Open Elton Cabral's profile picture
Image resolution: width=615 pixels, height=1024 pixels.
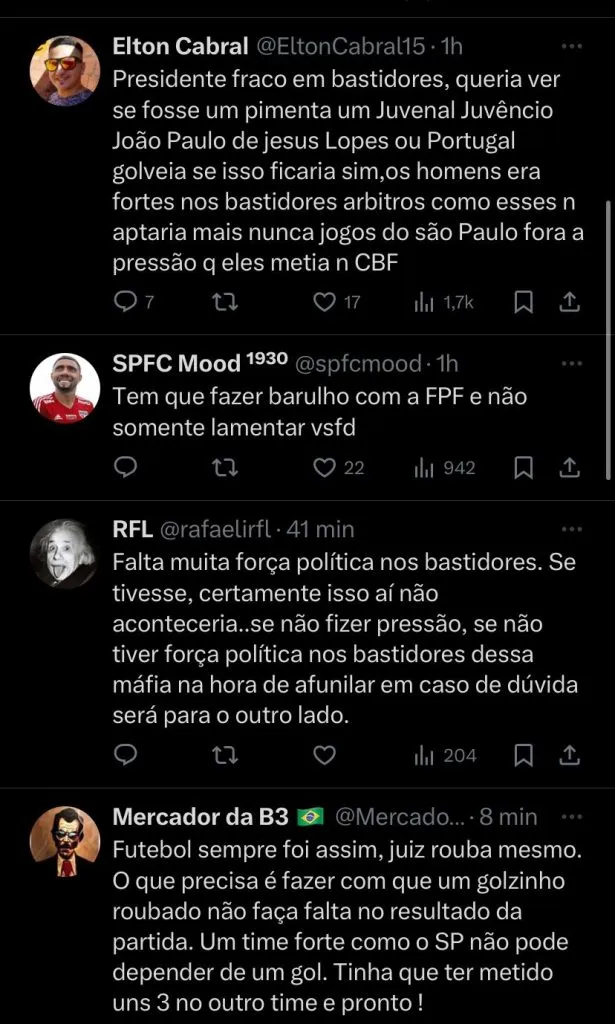(x=65, y=69)
